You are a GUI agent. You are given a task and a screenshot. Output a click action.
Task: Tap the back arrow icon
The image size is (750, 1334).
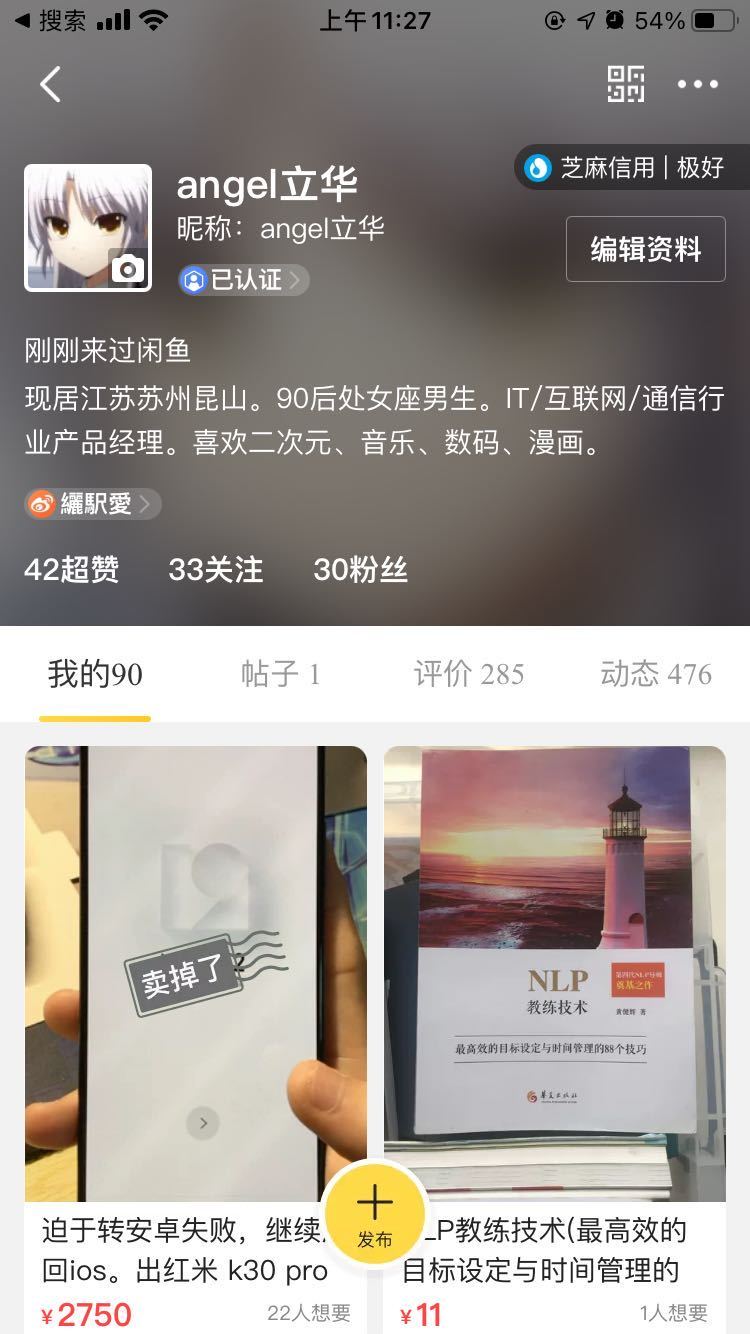click(50, 84)
